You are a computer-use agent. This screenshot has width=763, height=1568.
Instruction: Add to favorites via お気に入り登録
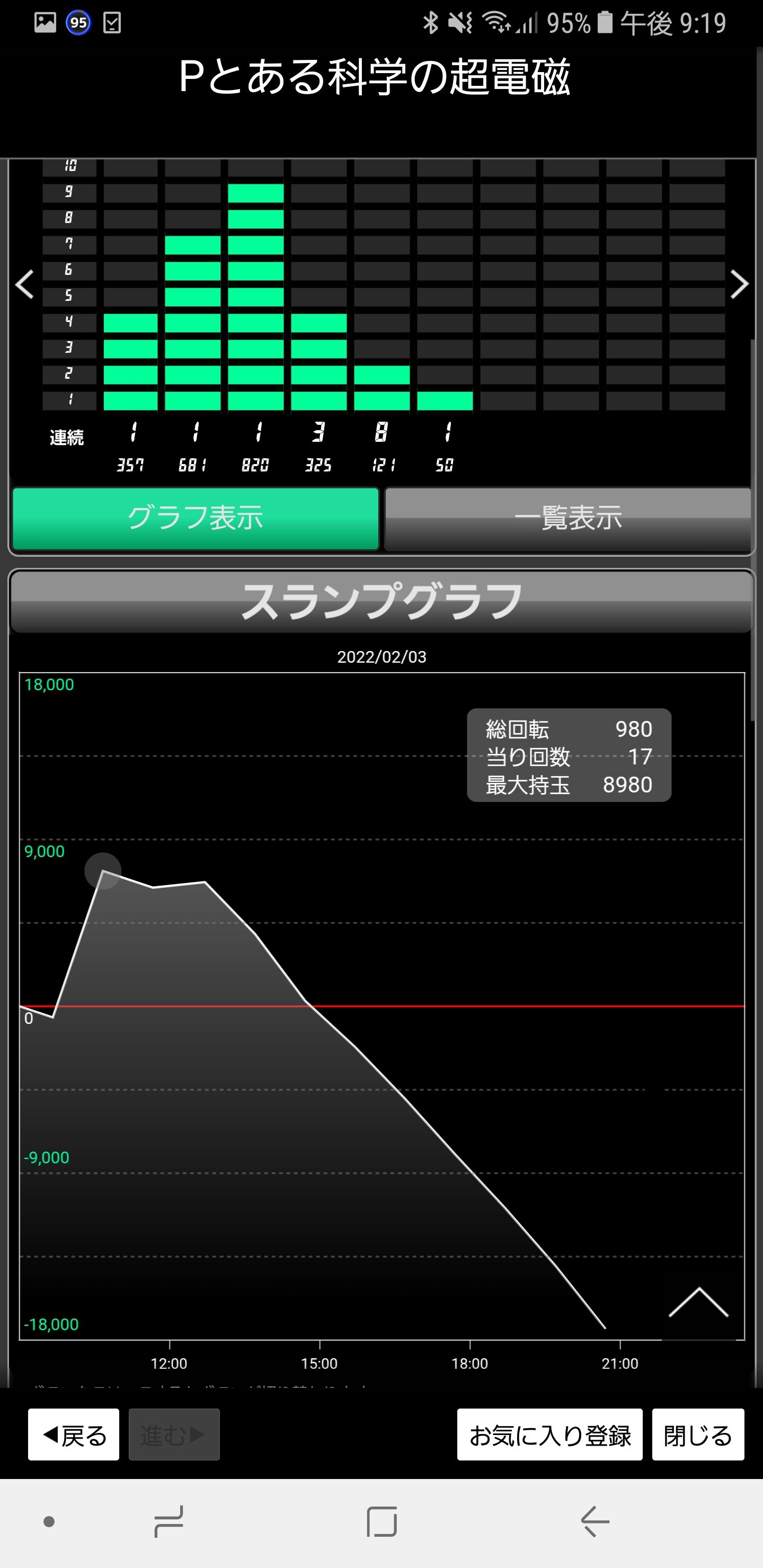coord(549,1436)
